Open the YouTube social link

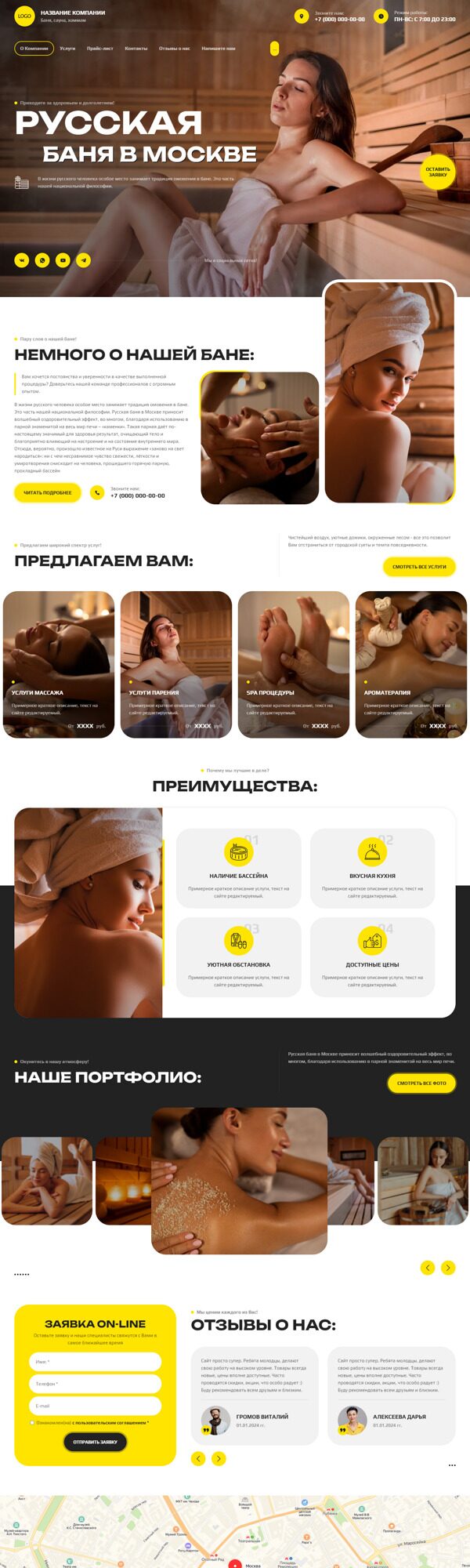(x=63, y=260)
